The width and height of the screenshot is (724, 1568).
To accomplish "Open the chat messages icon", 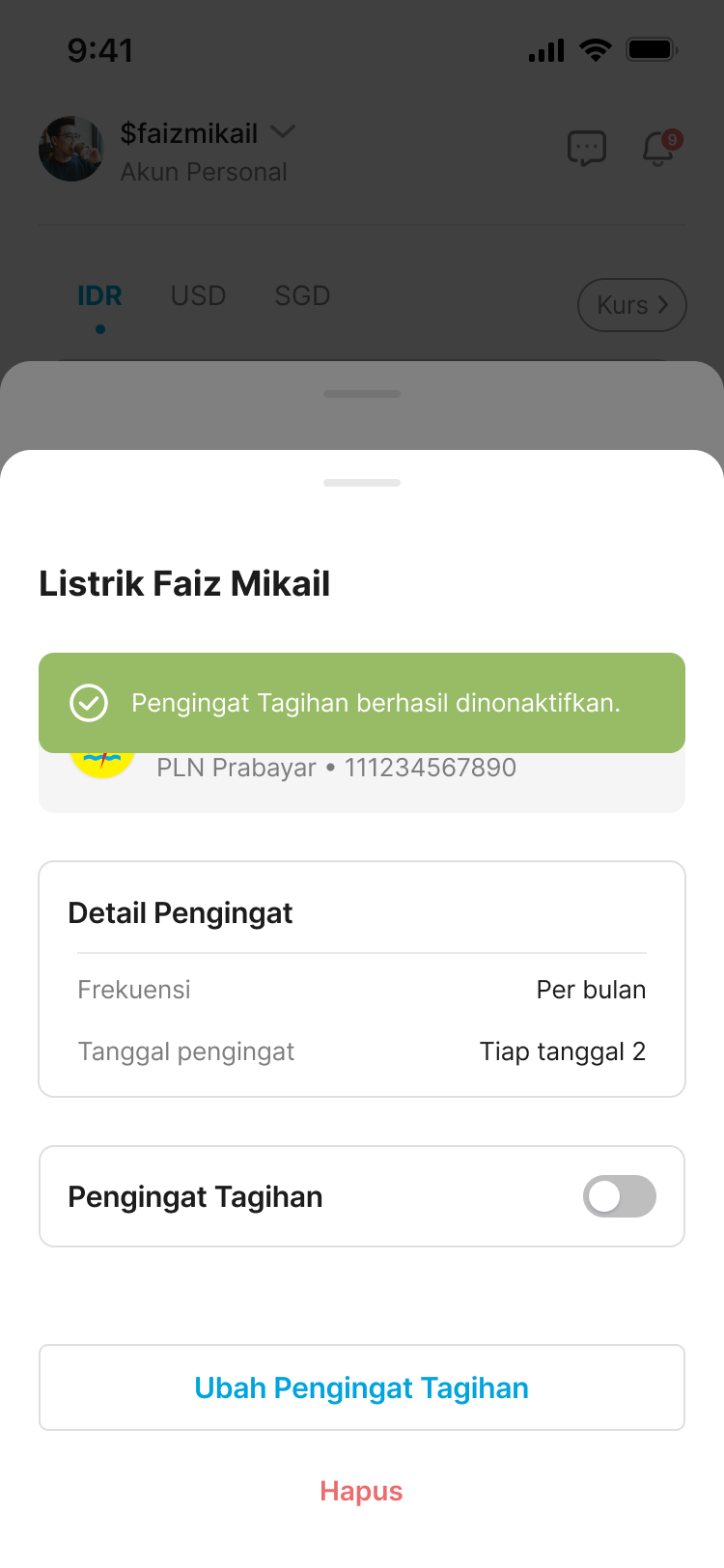I will (587, 149).
